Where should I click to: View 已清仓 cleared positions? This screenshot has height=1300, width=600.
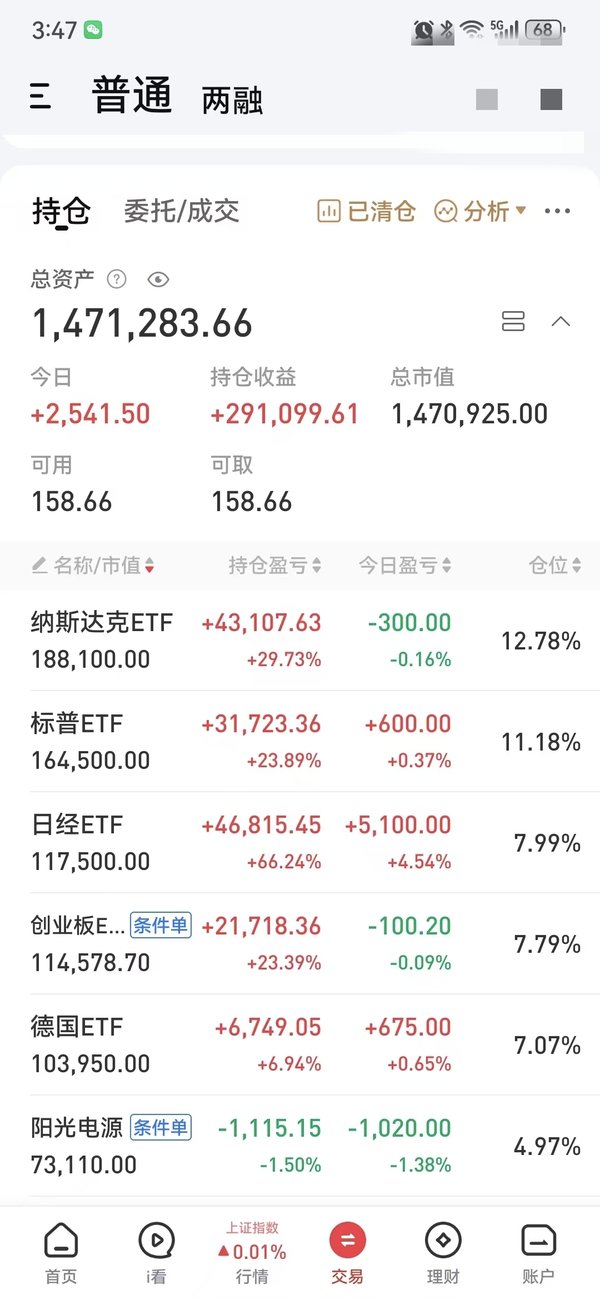366,211
